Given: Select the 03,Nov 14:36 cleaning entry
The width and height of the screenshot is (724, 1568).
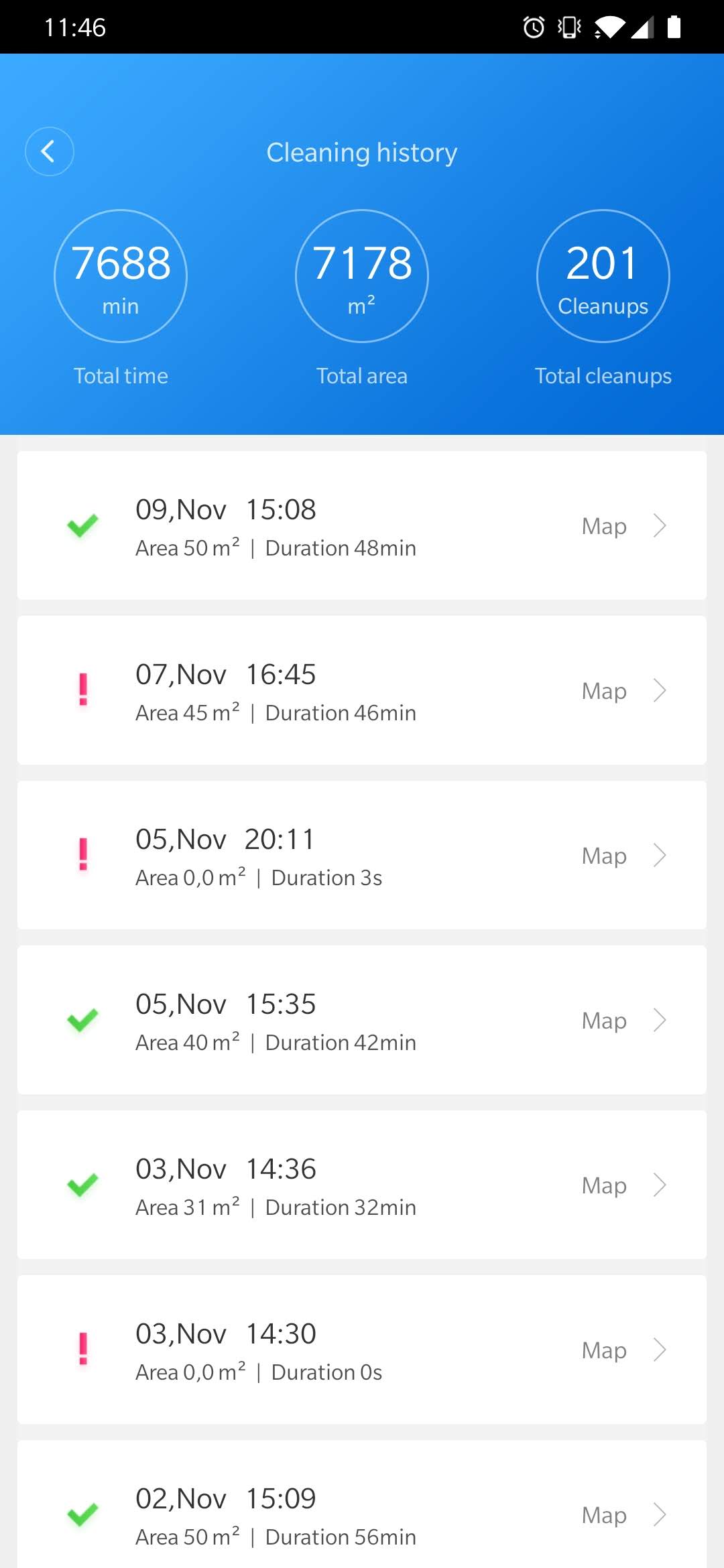Looking at the screenshot, I should [x=362, y=1185].
